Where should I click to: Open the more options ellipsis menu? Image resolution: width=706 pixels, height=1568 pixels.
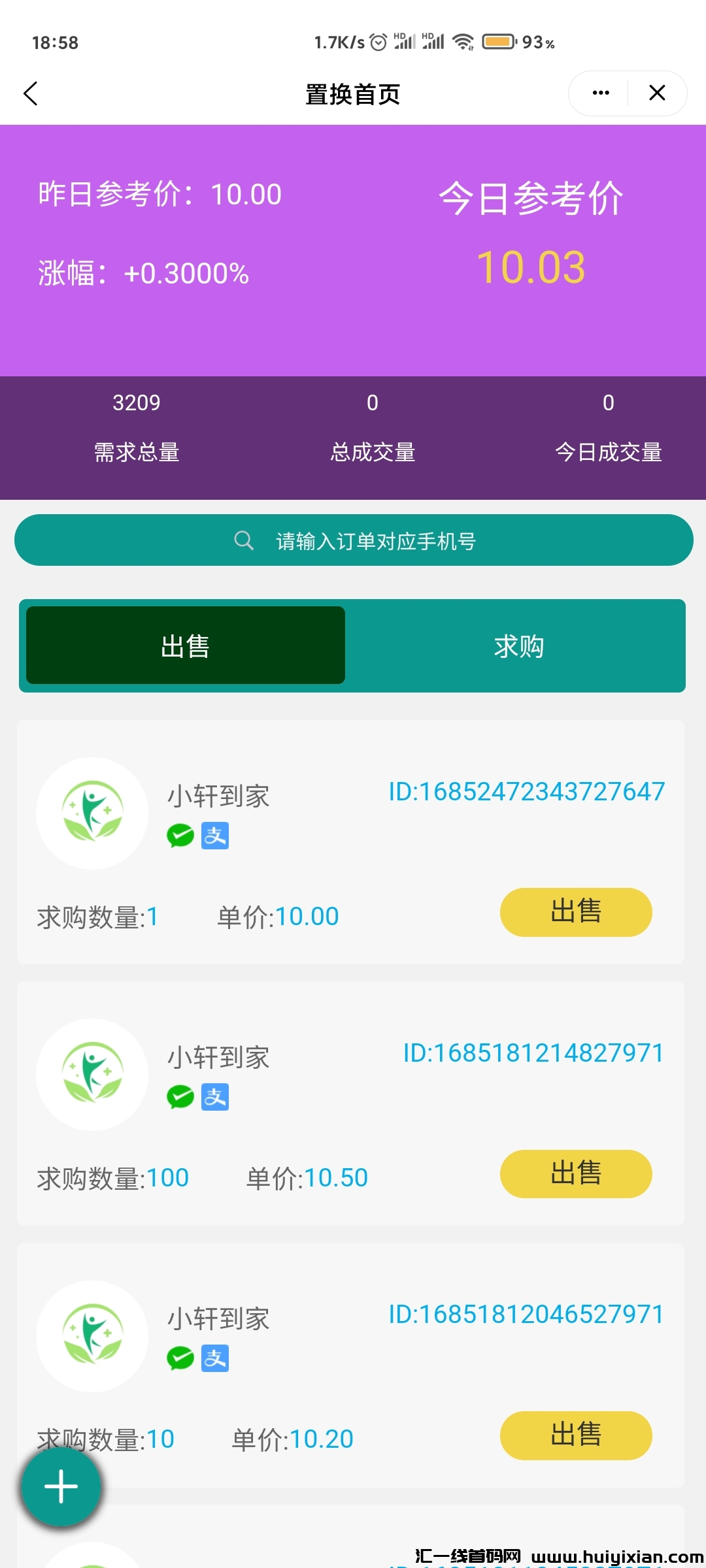599,93
